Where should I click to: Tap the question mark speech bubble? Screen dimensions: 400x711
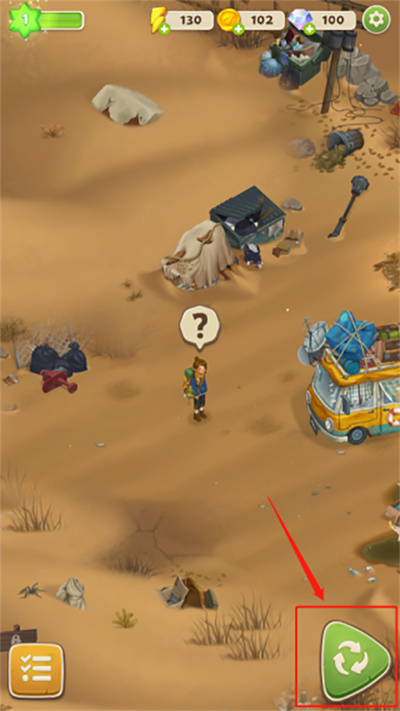click(200, 327)
